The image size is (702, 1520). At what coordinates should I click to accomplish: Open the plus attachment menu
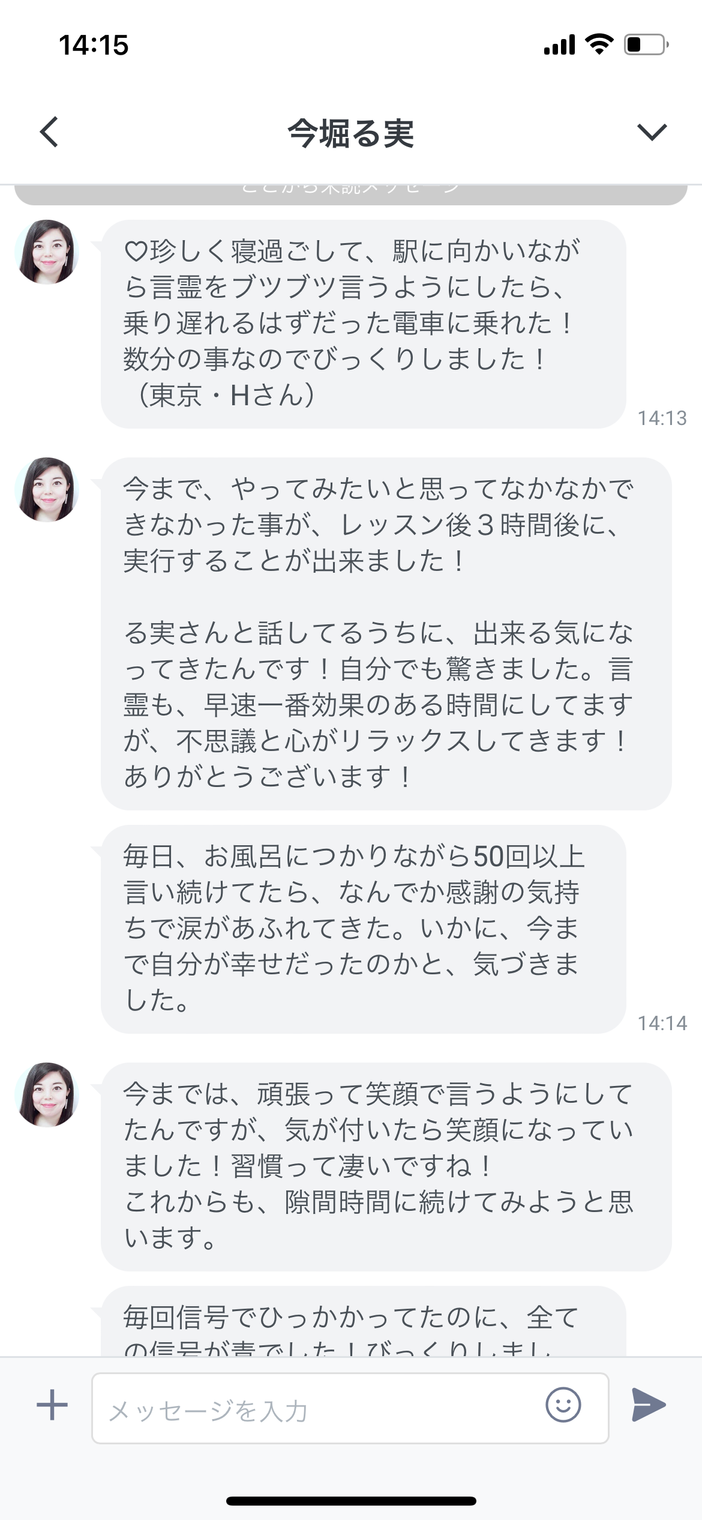[52, 1405]
